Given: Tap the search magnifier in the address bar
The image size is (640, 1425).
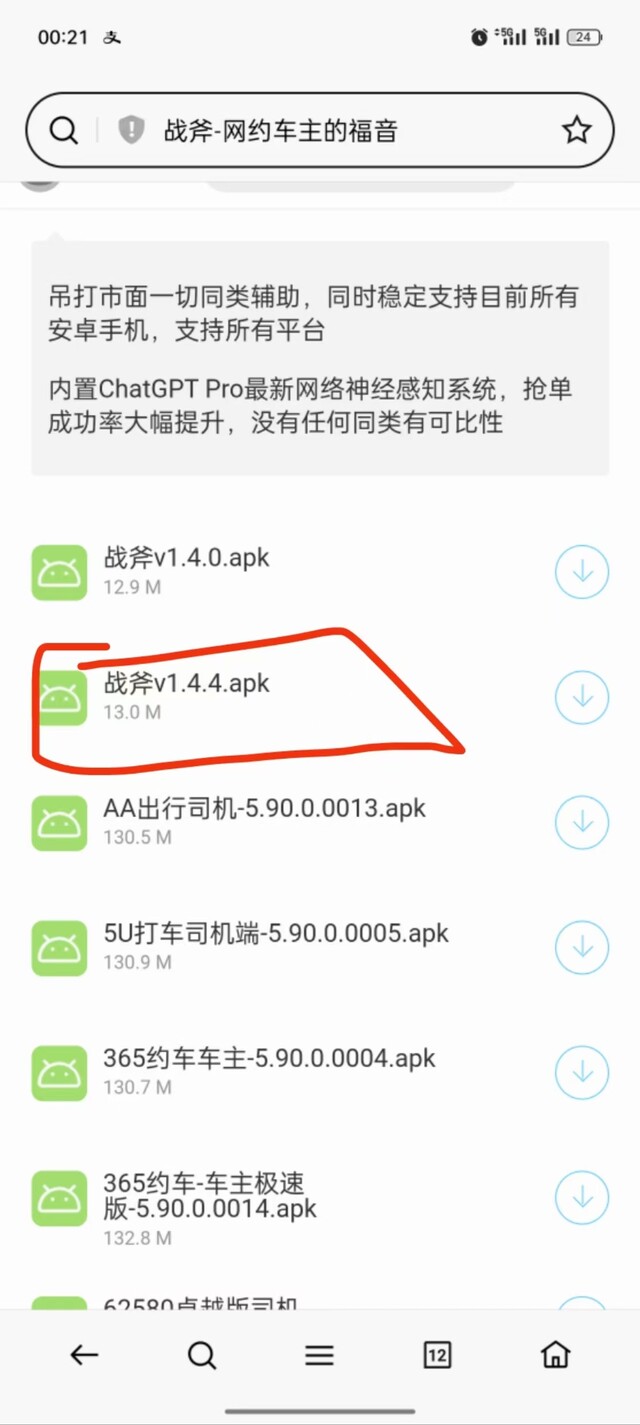Looking at the screenshot, I should tap(63, 130).
